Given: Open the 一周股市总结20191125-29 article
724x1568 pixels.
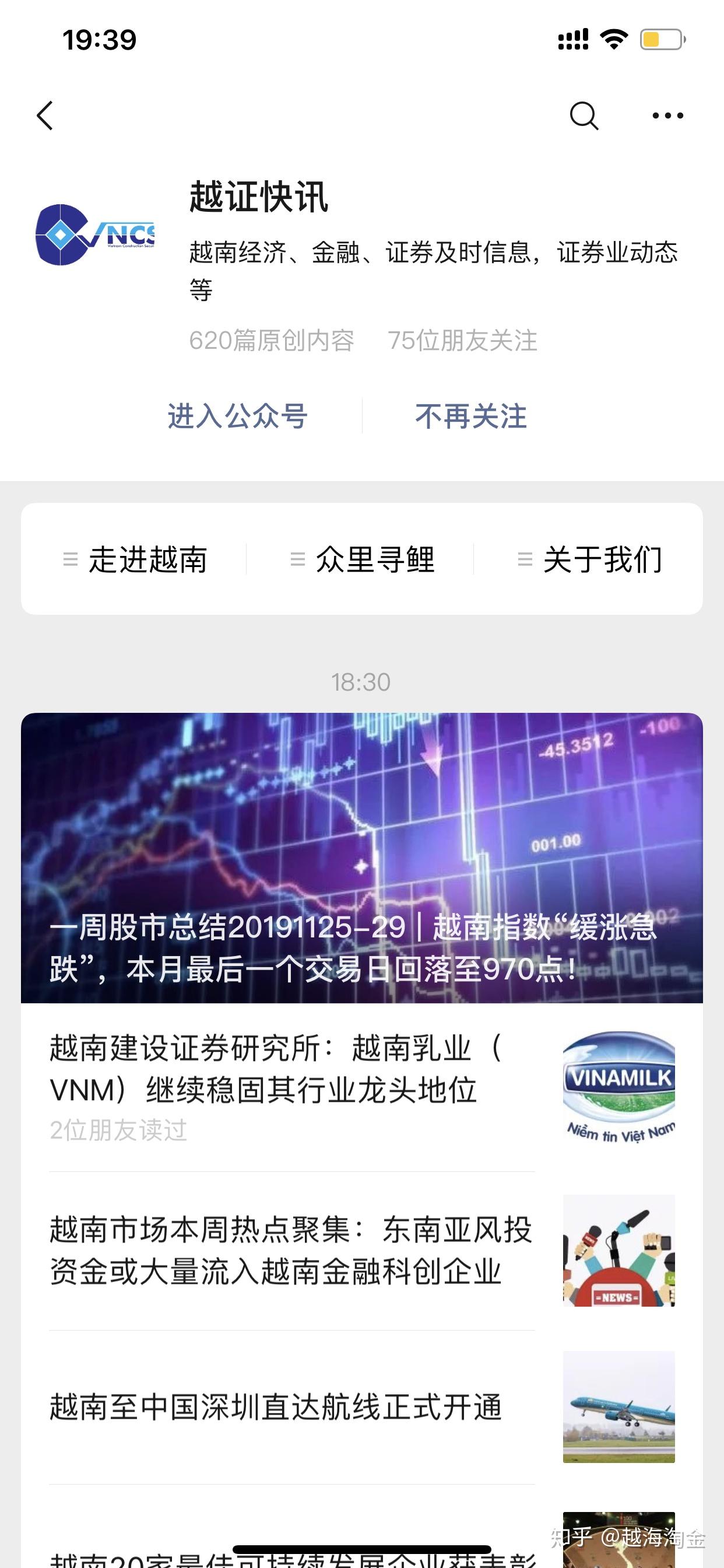Looking at the screenshot, I should pos(361,858).
